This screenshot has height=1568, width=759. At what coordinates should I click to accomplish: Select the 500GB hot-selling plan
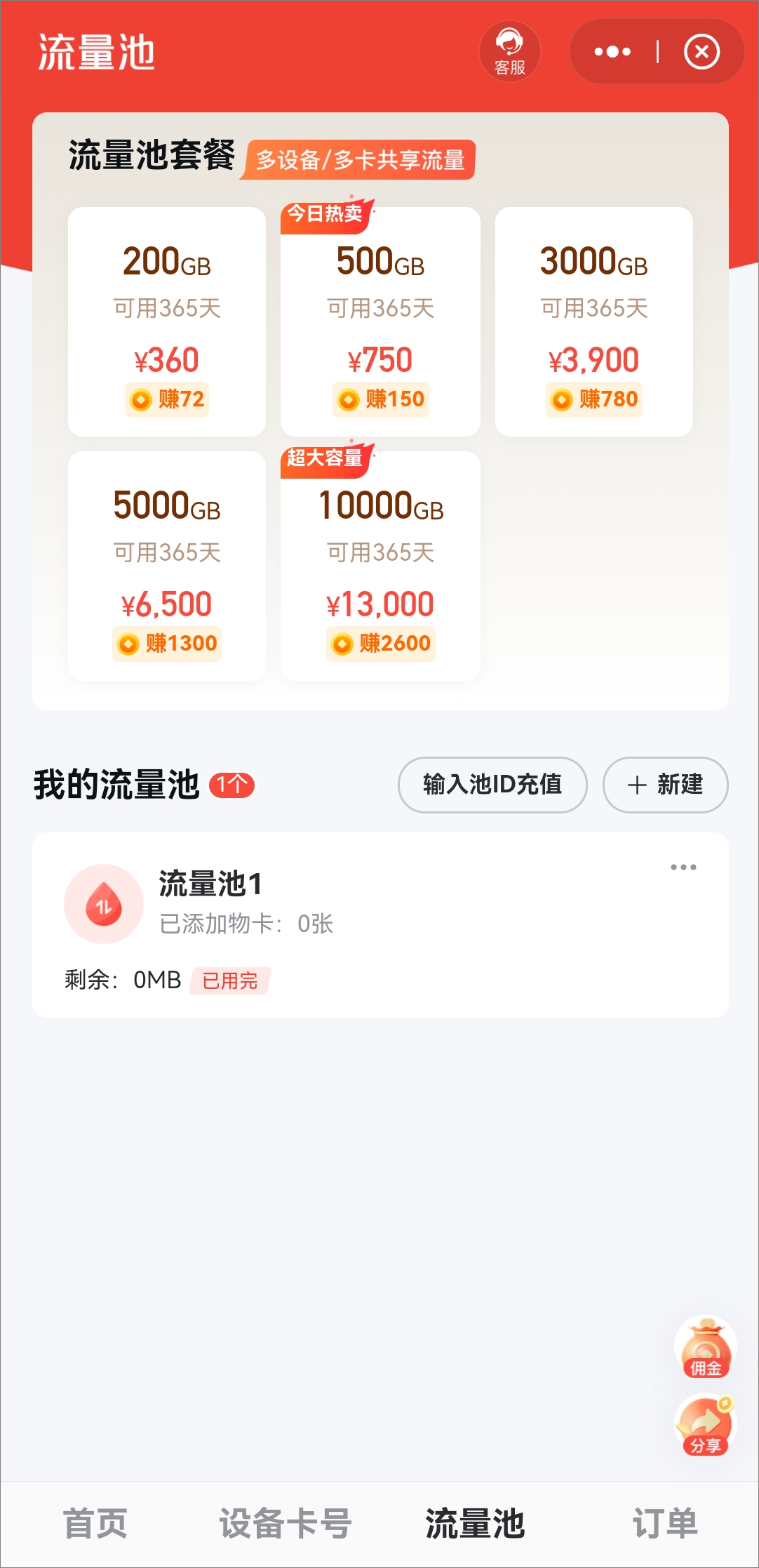380,321
